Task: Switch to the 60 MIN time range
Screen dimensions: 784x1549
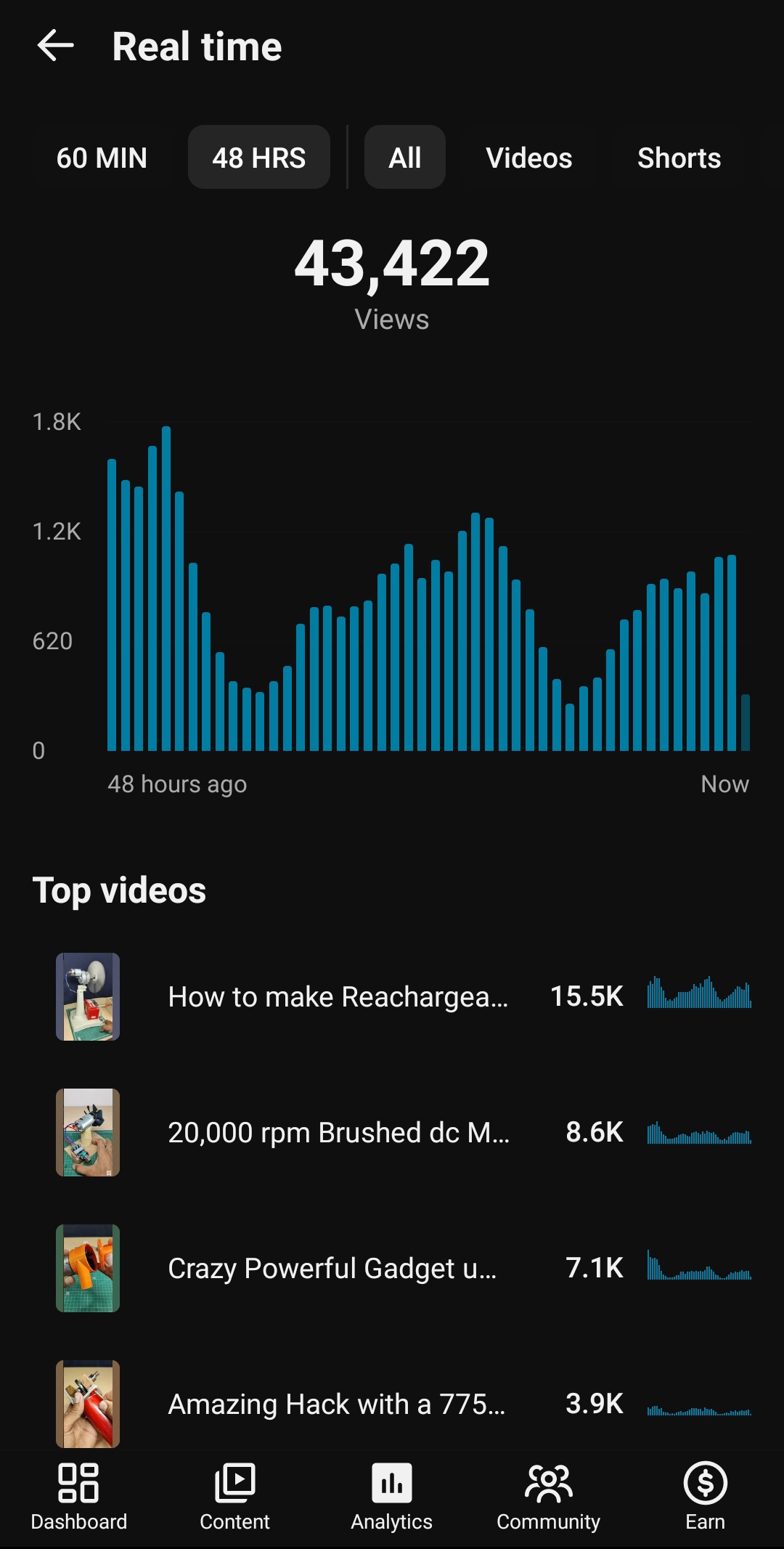Action: coord(102,158)
